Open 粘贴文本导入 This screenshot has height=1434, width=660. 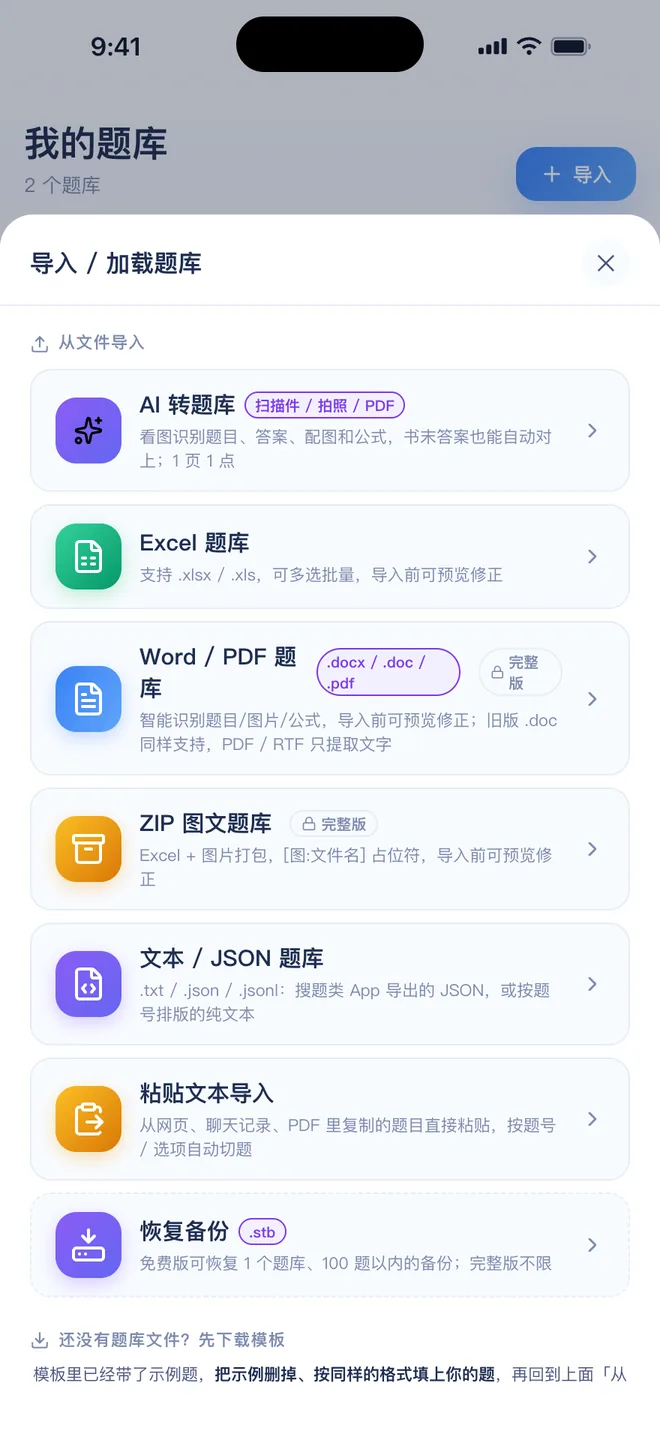[x=330, y=1119]
